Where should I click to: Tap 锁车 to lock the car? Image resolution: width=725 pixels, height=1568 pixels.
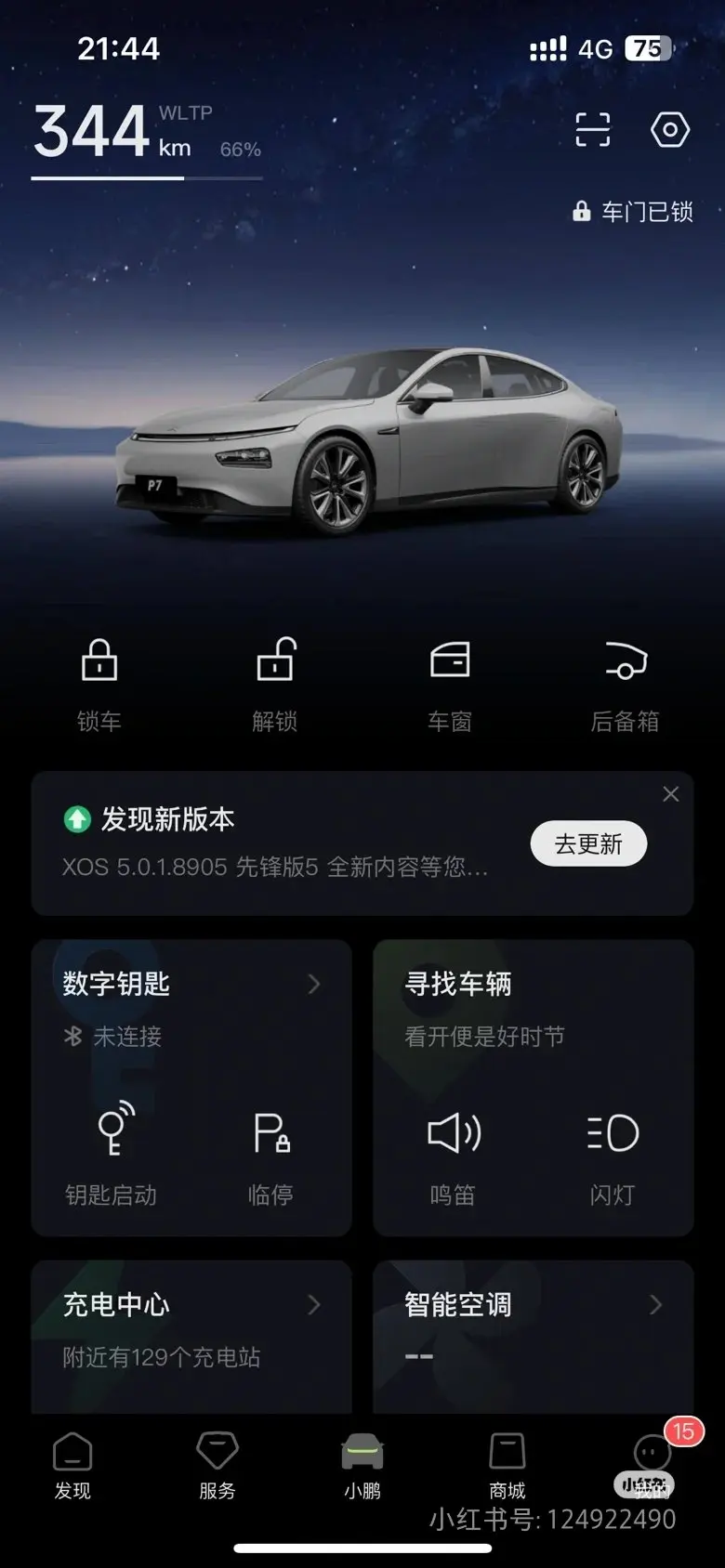pos(99,686)
